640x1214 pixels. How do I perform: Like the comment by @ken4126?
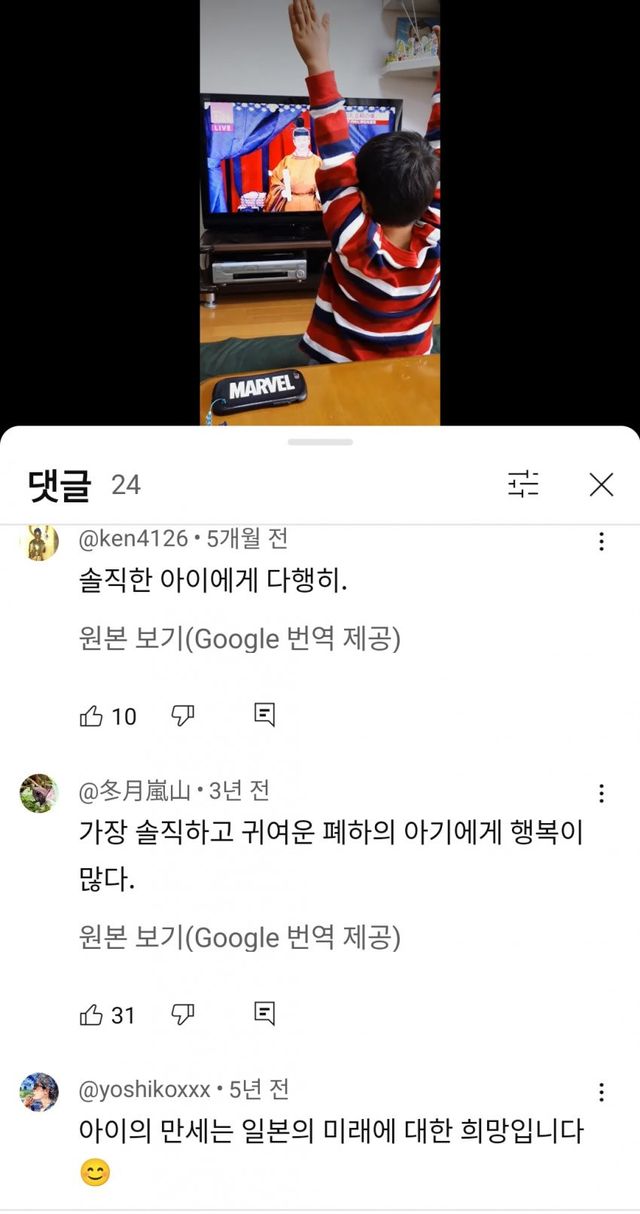tap(92, 716)
